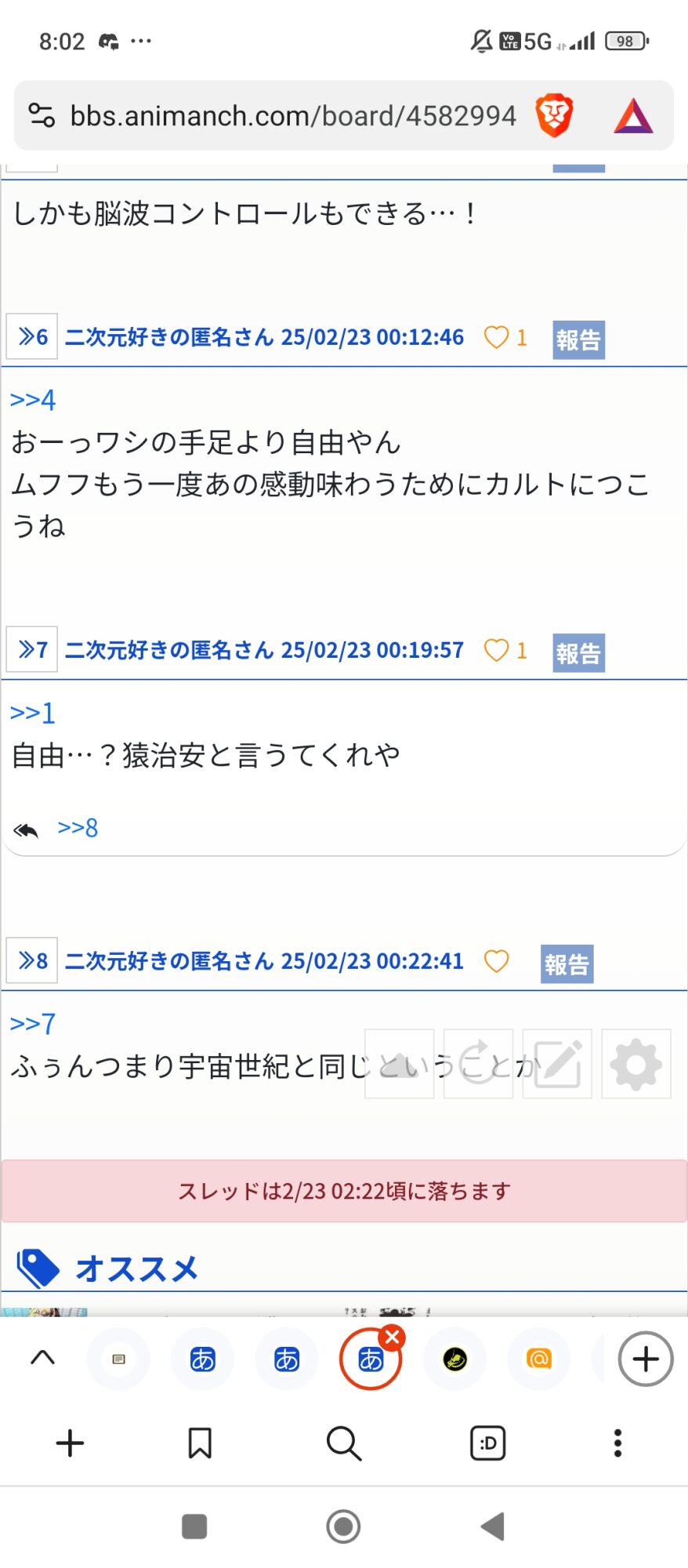Tap the search magnifier in bottom toolbar

[x=343, y=1443]
